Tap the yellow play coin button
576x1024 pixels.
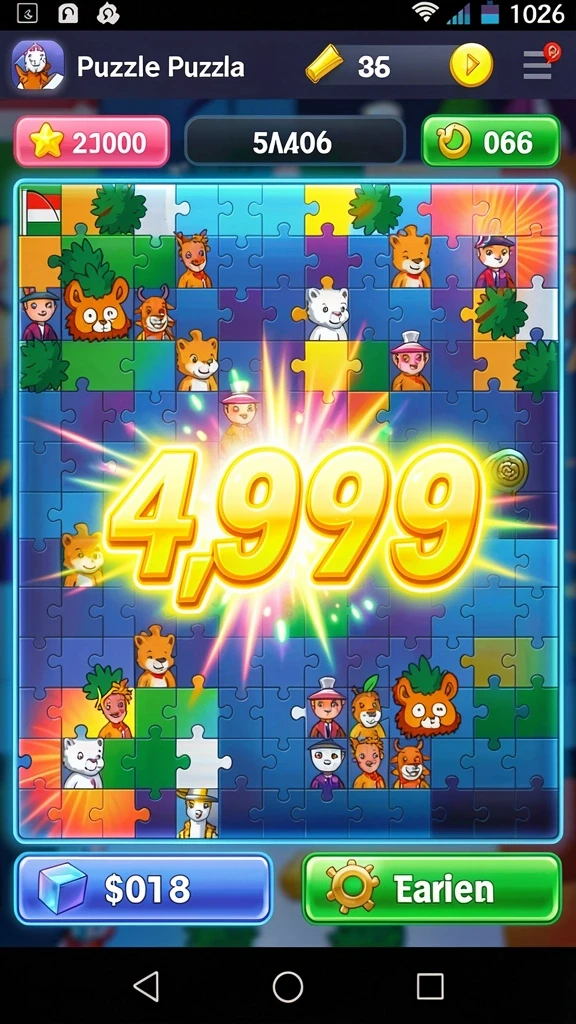click(471, 65)
